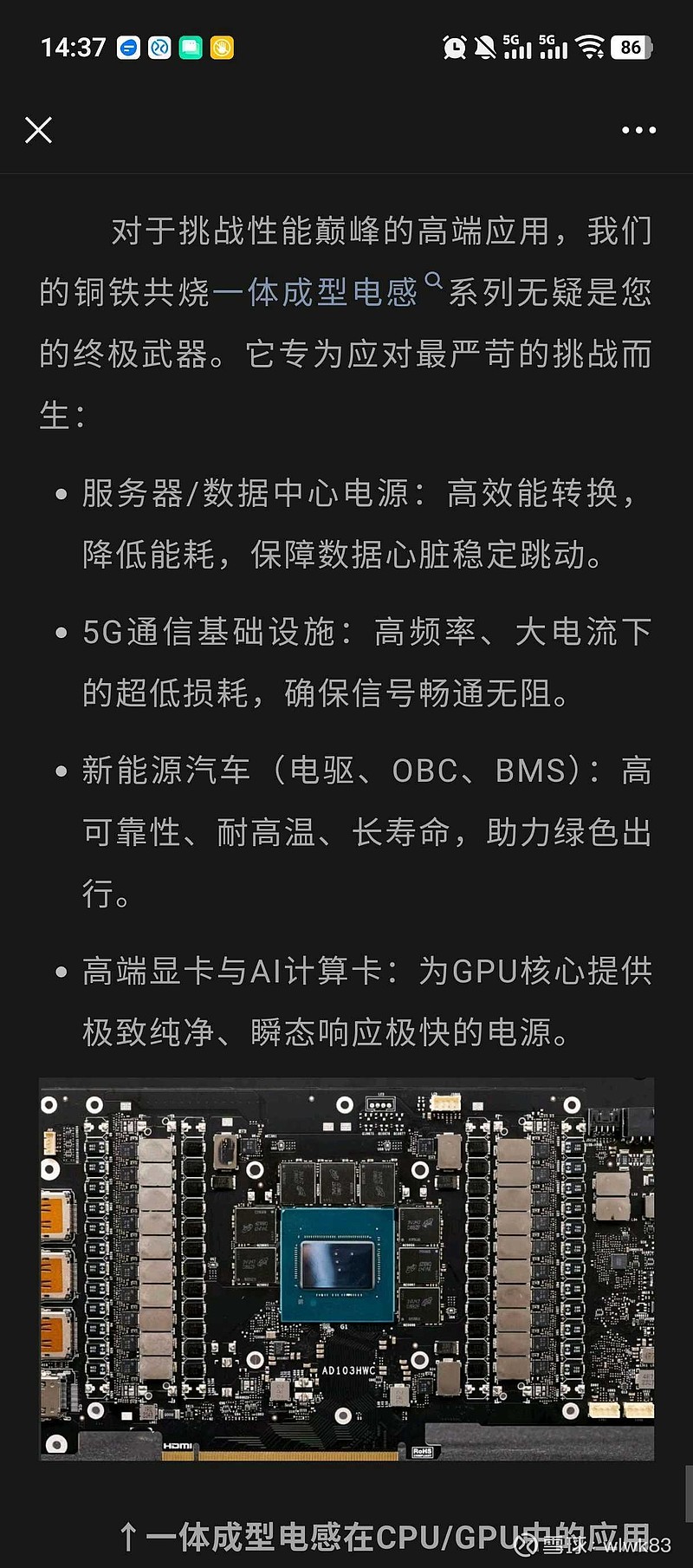Toggle the muted notifications bell icon
The width and height of the screenshot is (693, 1568).
[483, 48]
